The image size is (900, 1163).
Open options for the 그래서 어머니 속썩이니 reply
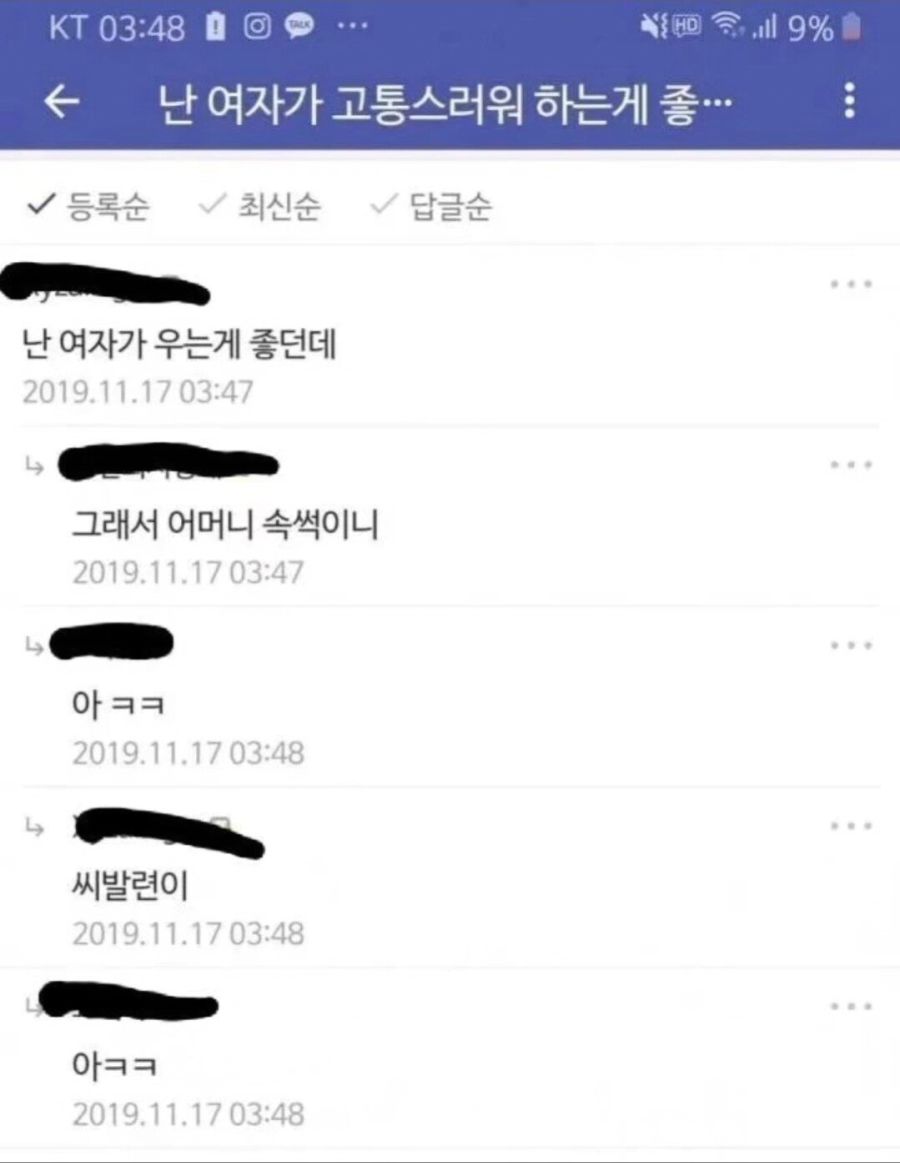coord(851,464)
